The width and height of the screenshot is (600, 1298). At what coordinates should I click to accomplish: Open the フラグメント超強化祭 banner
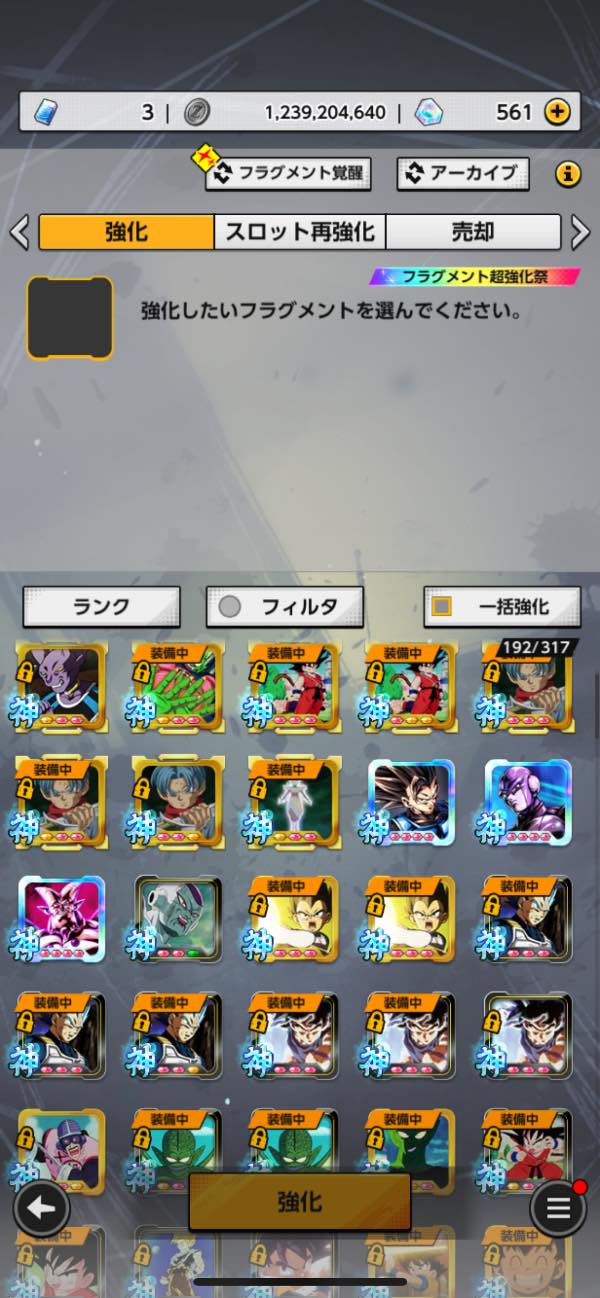[x=474, y=277]
